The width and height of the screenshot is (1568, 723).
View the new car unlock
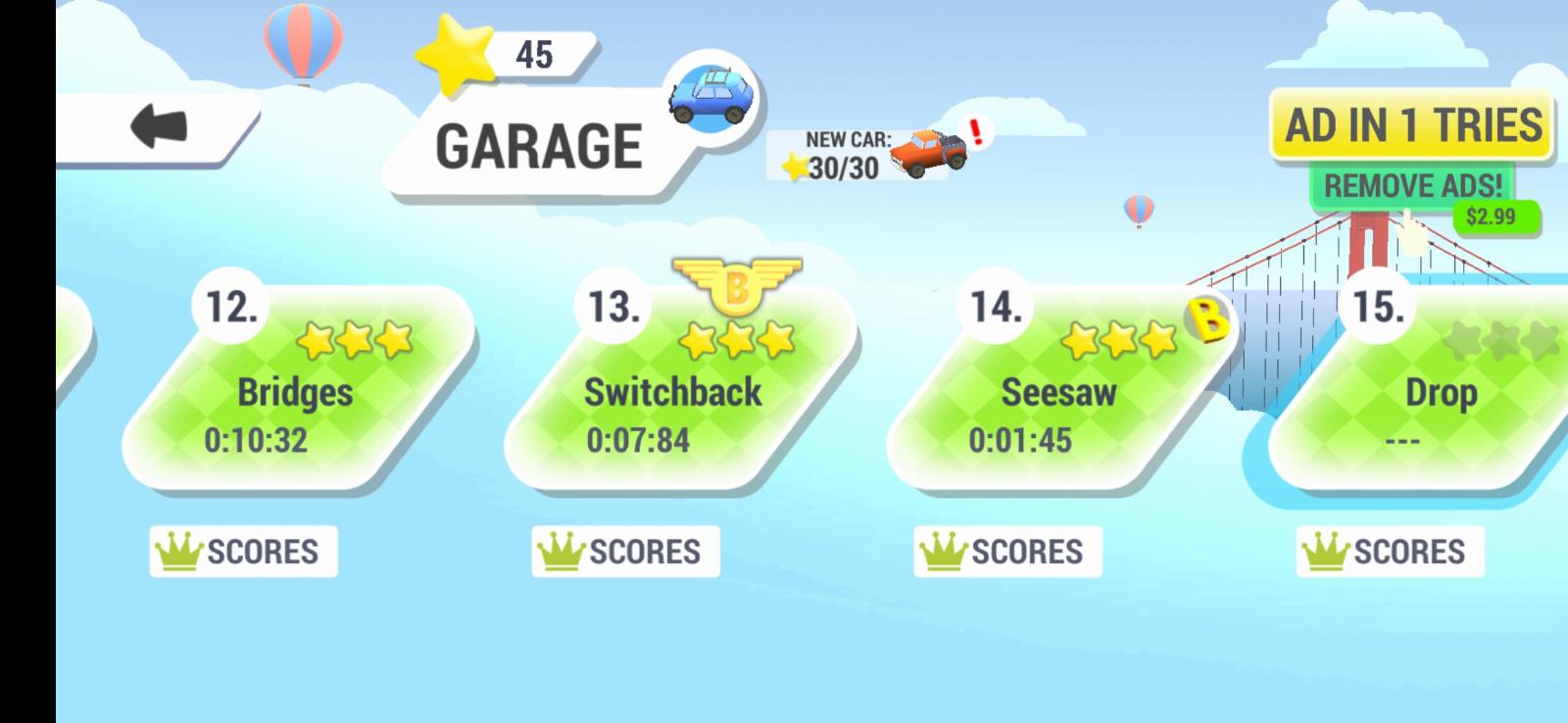[872, 155]
